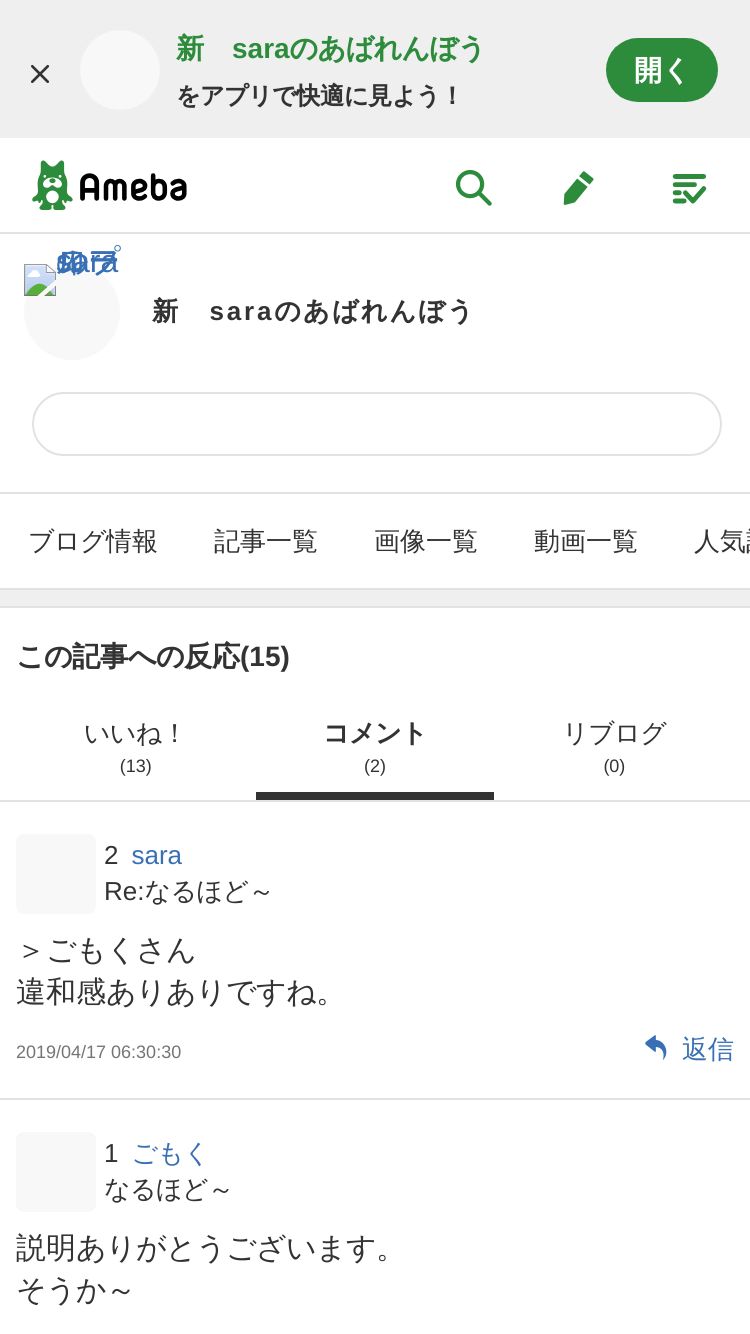Screen dimensions: 750x1334
Task: Reply to sara's comment with 返信
Action: (688, 1049)
